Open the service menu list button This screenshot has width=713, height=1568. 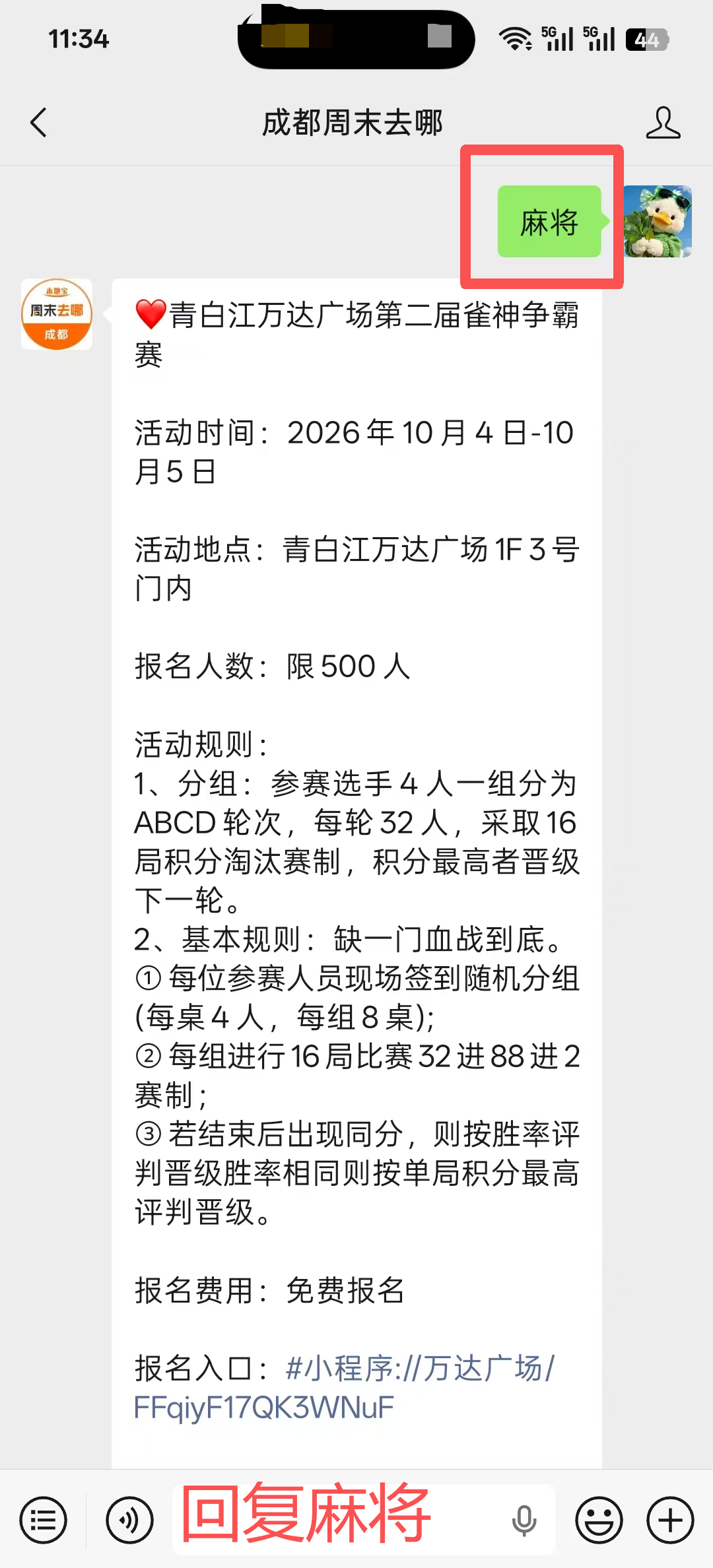coord(44,1520)
